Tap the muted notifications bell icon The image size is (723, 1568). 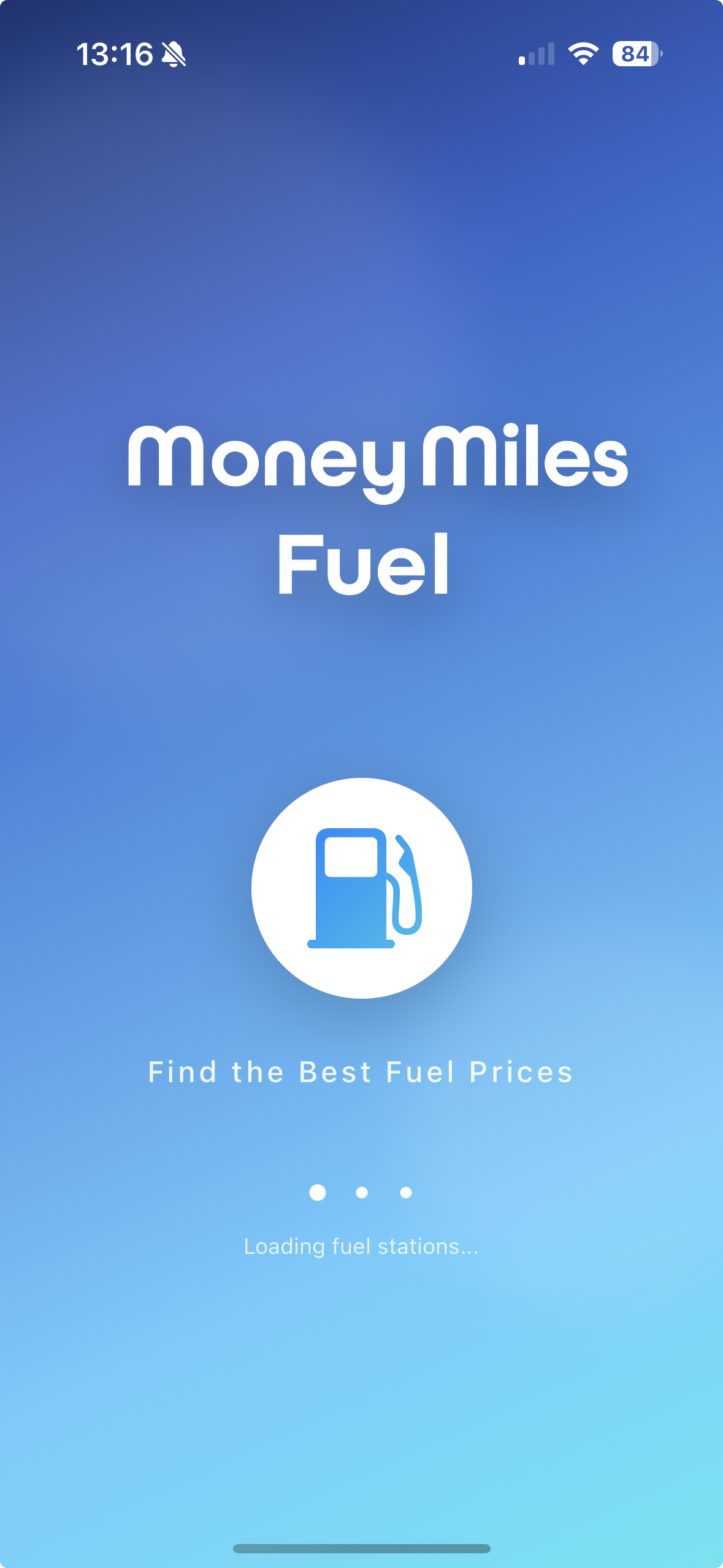click(175, 54)
